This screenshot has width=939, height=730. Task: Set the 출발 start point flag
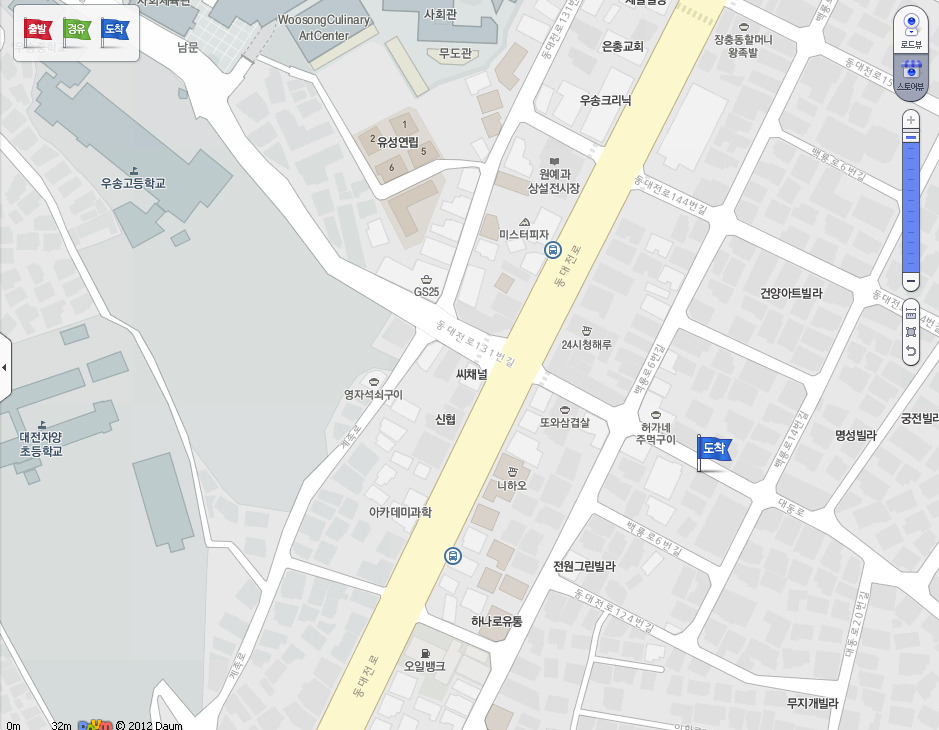[x=37, y=30]
